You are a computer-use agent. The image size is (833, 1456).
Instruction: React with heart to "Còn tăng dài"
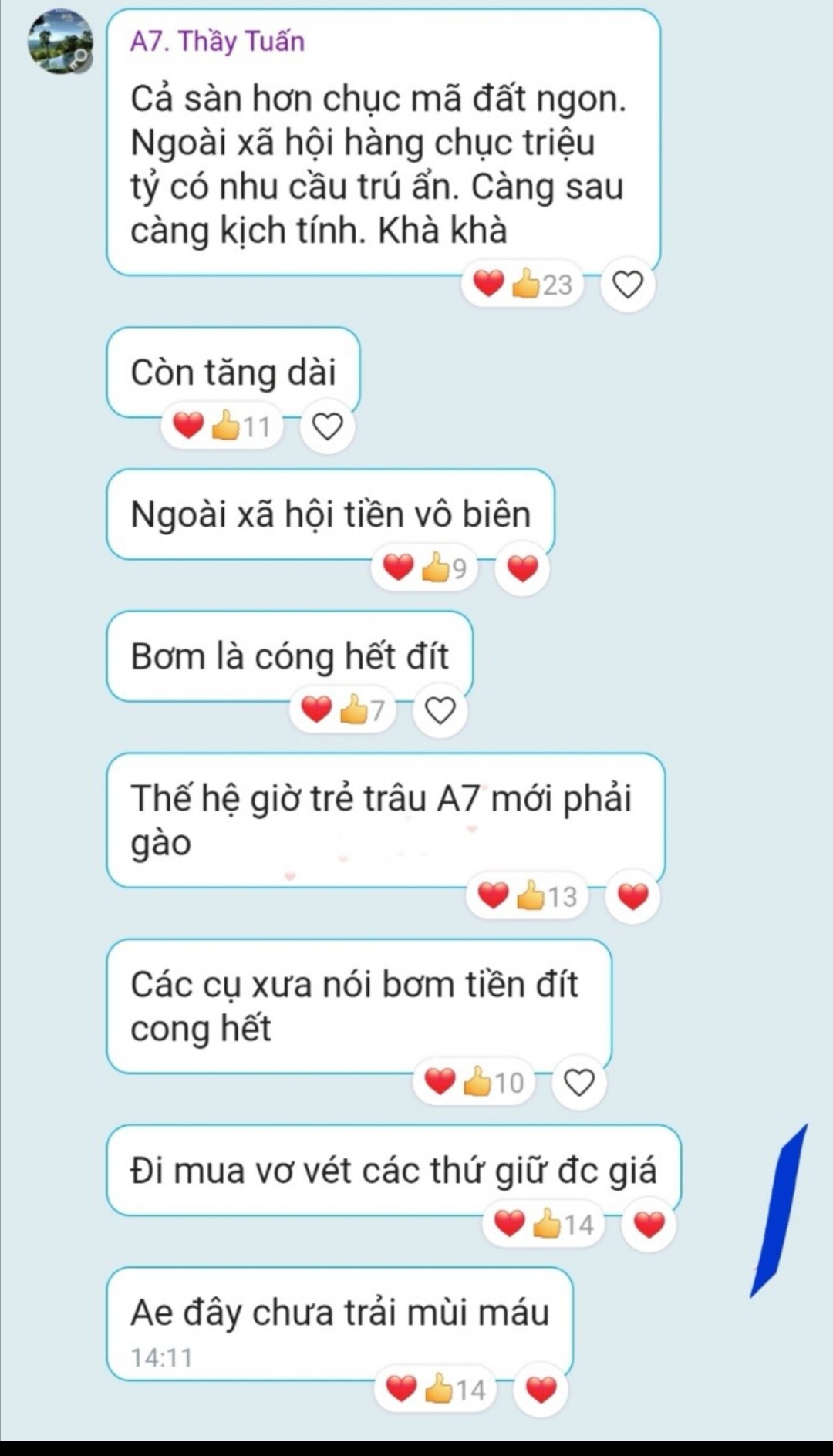pyautogui.click(x=327, y=426)
